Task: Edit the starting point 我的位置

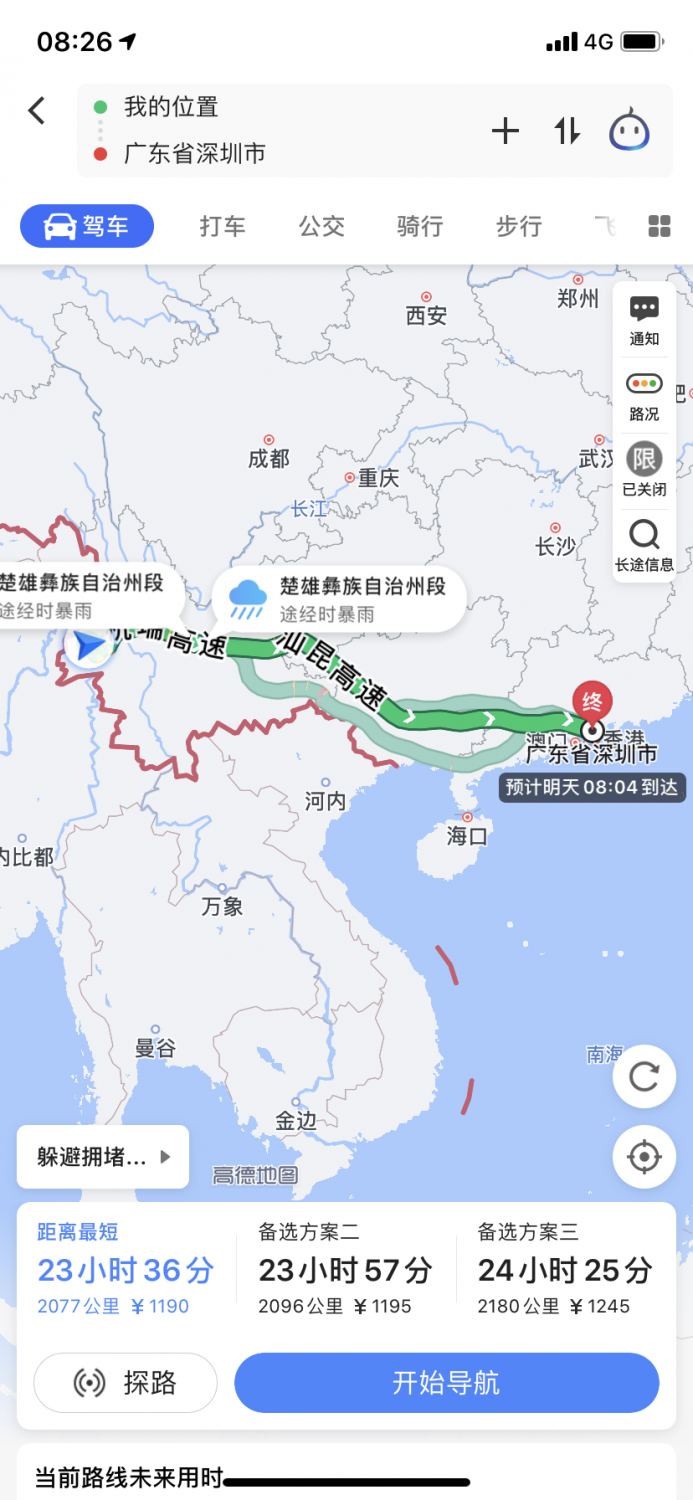Action: click(x=171, y=107)
